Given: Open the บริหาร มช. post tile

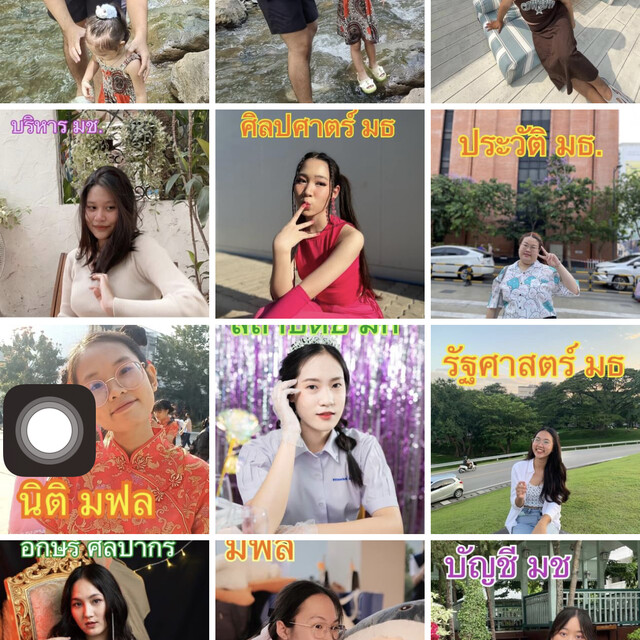Looking at the screenshot, I should click(x=105, y=215).
